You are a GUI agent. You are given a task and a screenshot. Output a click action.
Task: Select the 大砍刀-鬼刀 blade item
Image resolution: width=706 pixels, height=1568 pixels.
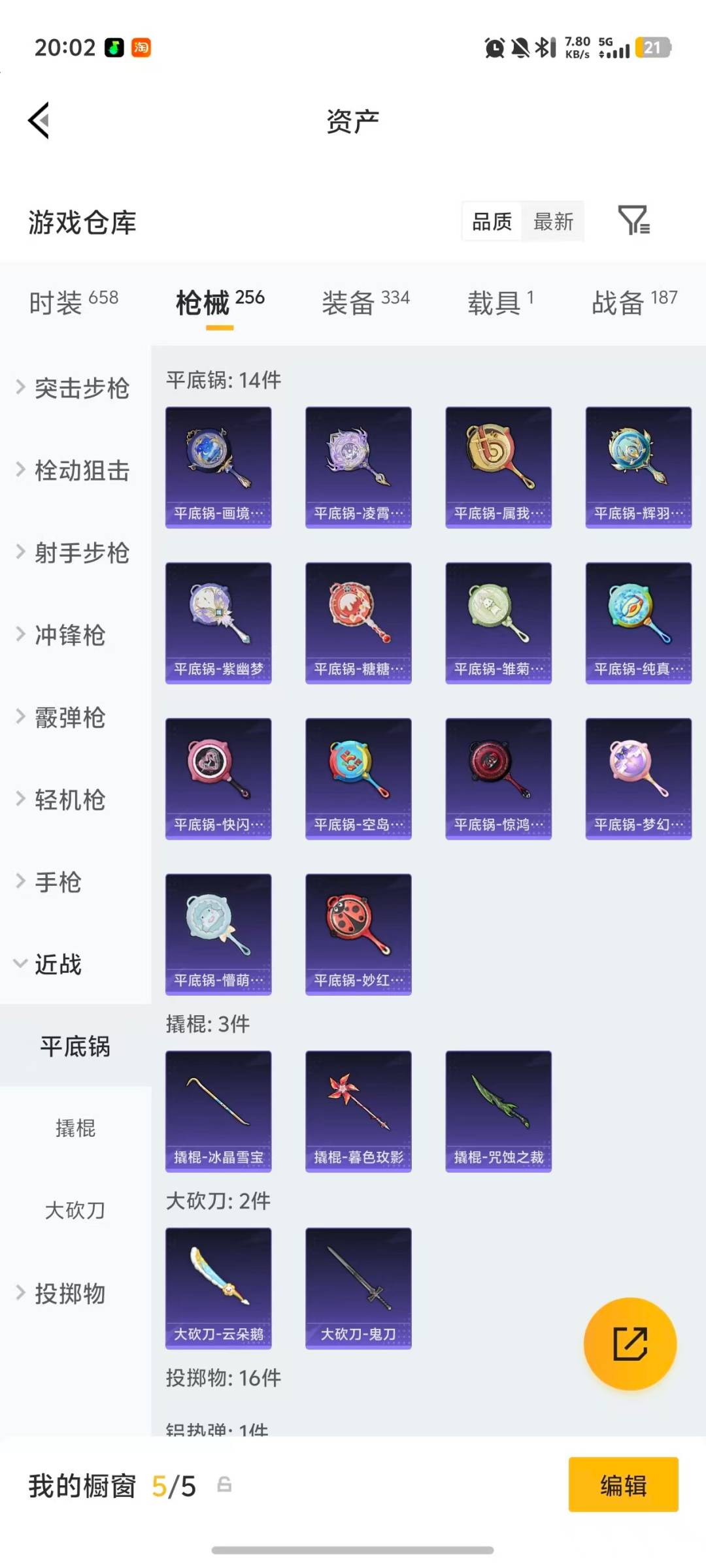(x=358, y=1286)
